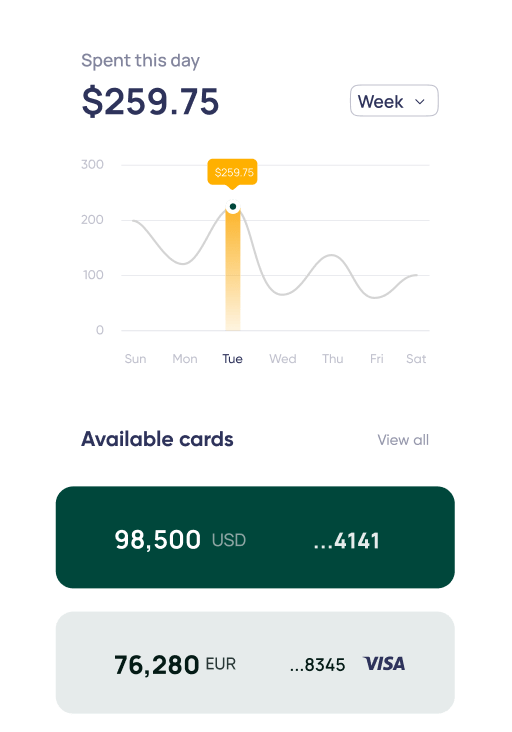The height and width of the screenshot is (732, 512).
Task: Select Sat on the chart
Action: click(416, 359)
